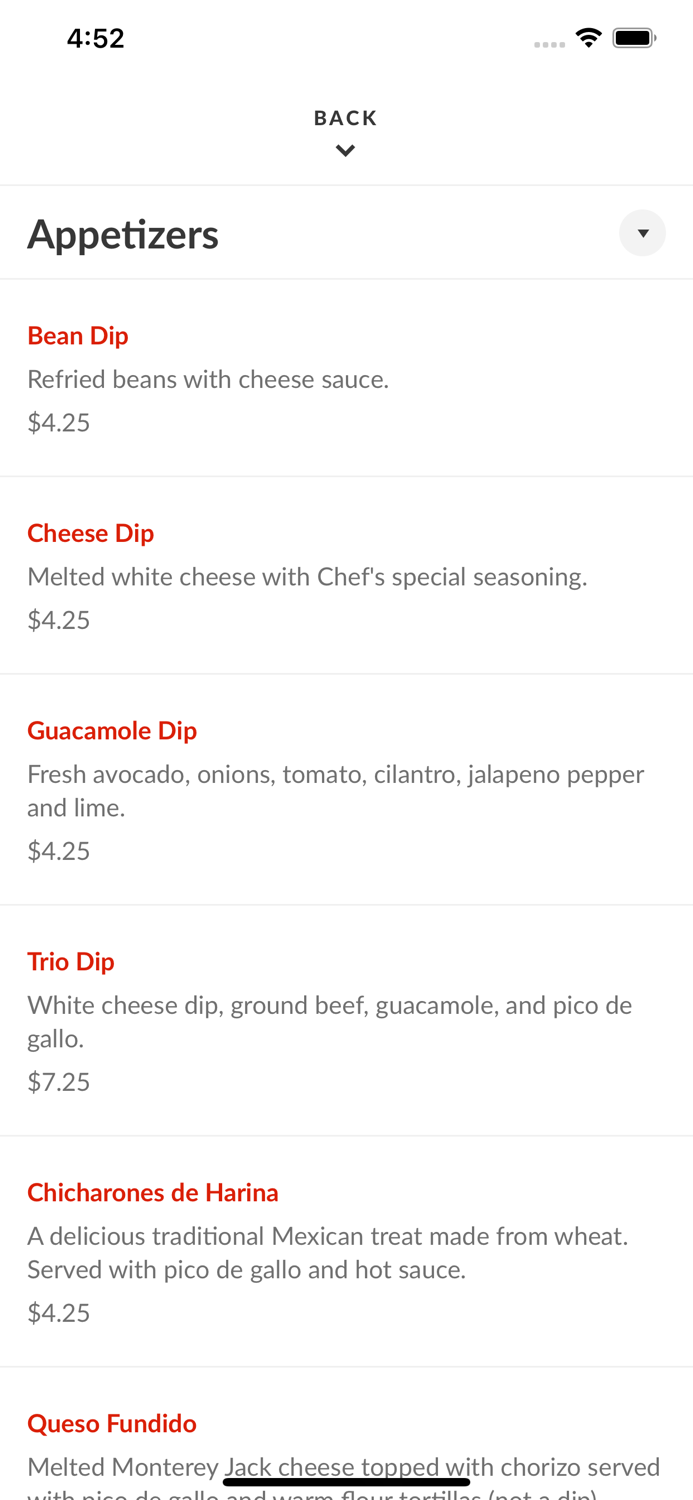Open the Appetizers category dropdown arrow
Image resolution: width=693 pixels, height=1500 pixels.
coord(642,233)
